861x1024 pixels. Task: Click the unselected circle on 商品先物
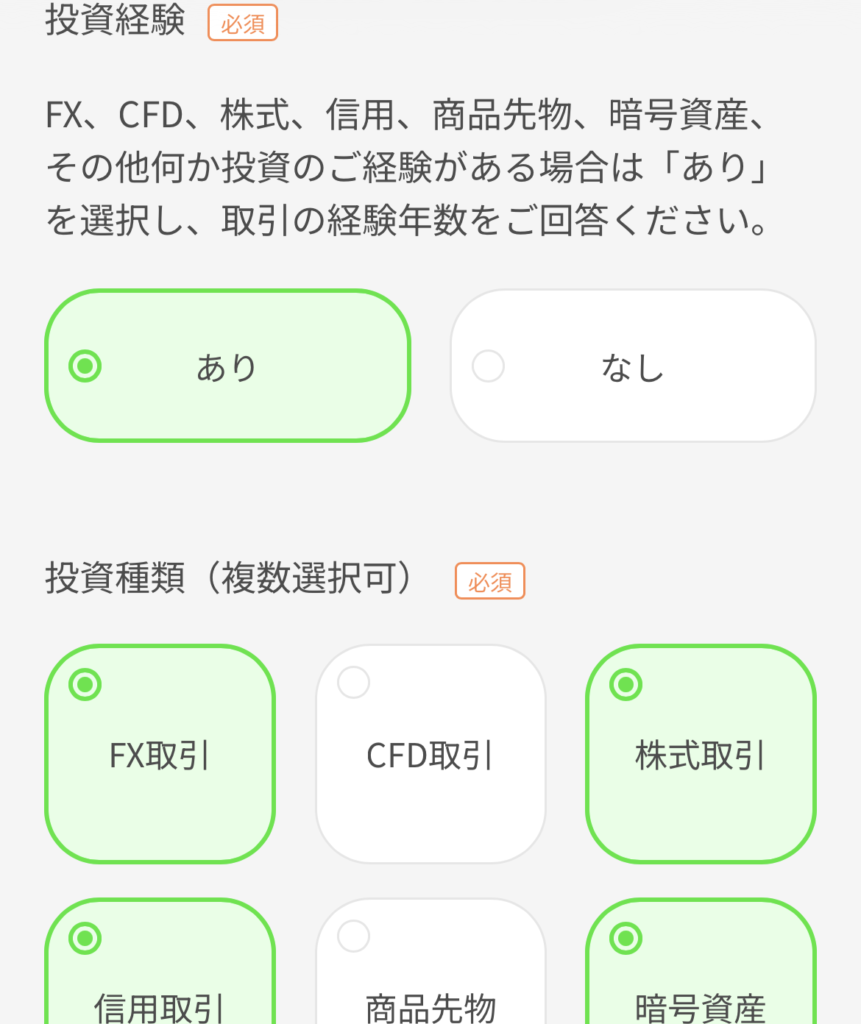[x=352, y=935]
